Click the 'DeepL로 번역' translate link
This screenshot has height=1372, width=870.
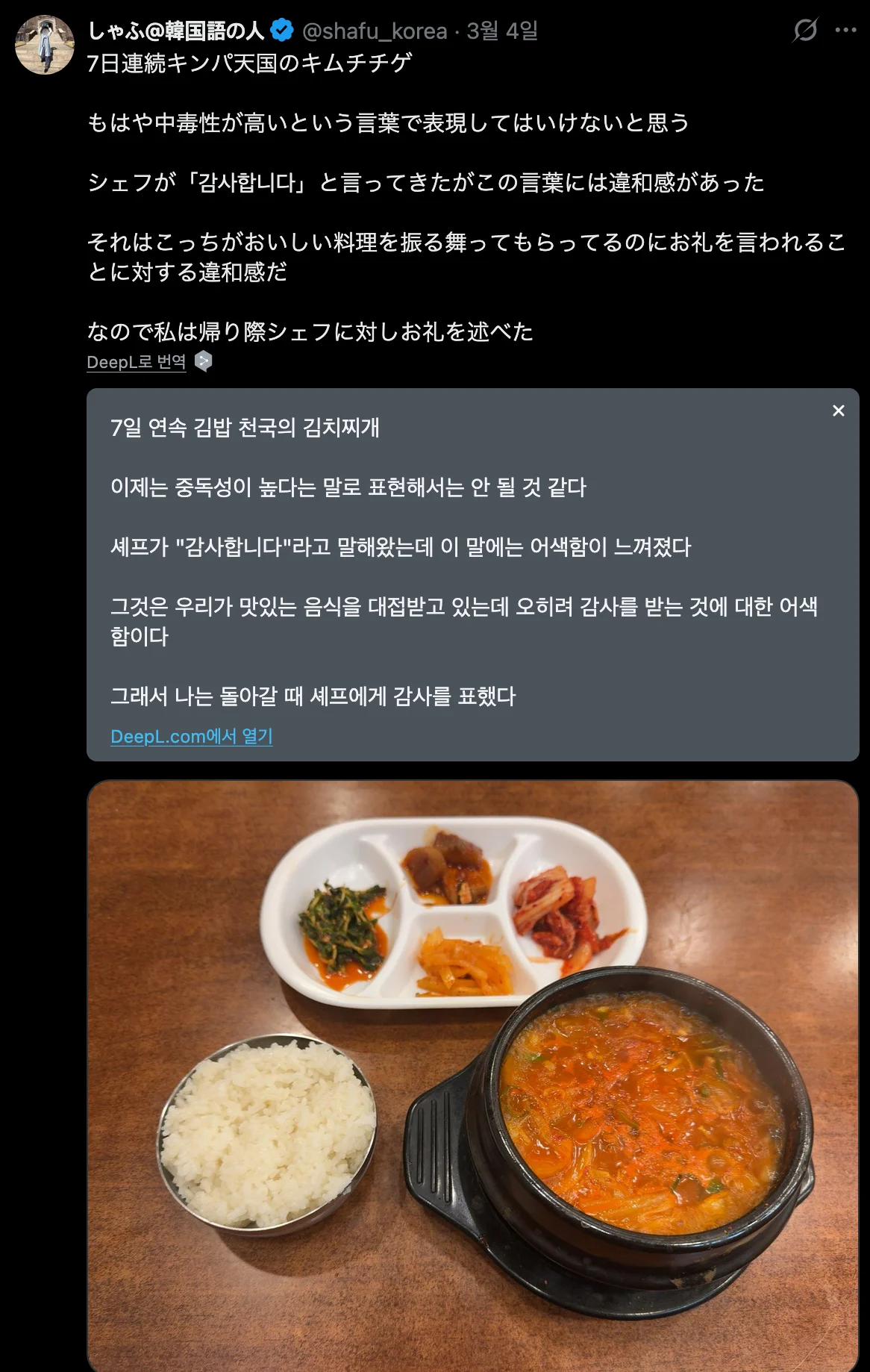tap(135, 360)
